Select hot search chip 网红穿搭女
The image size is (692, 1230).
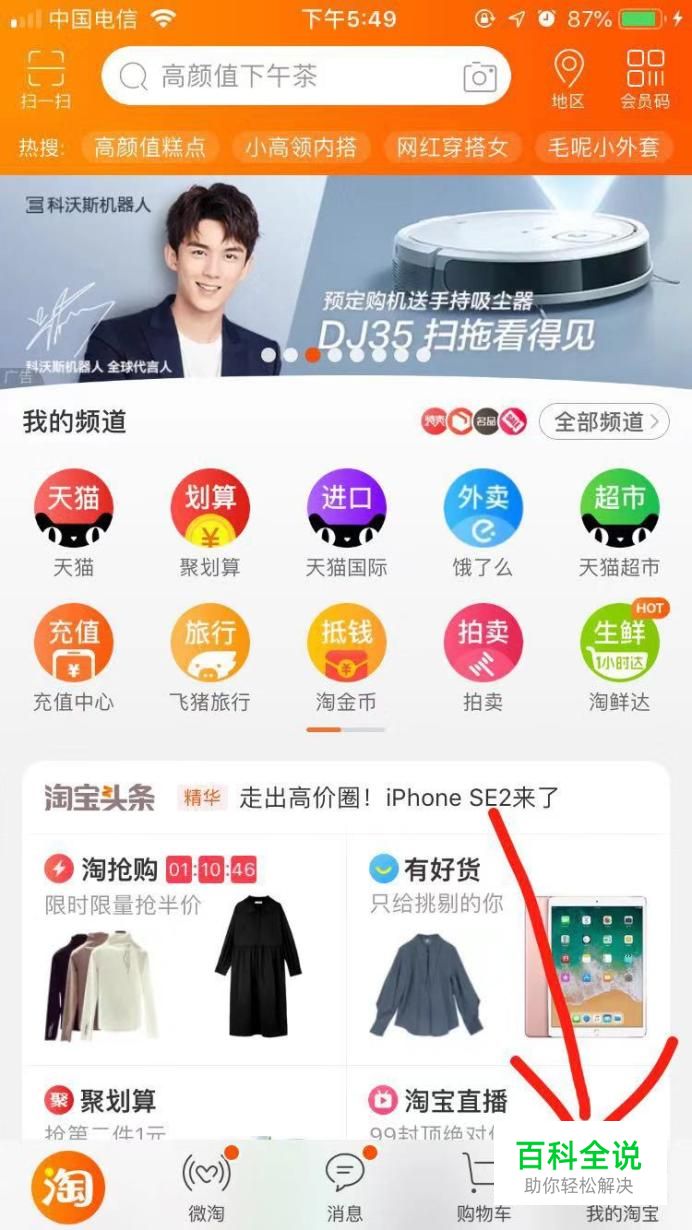tap(452, 148)
